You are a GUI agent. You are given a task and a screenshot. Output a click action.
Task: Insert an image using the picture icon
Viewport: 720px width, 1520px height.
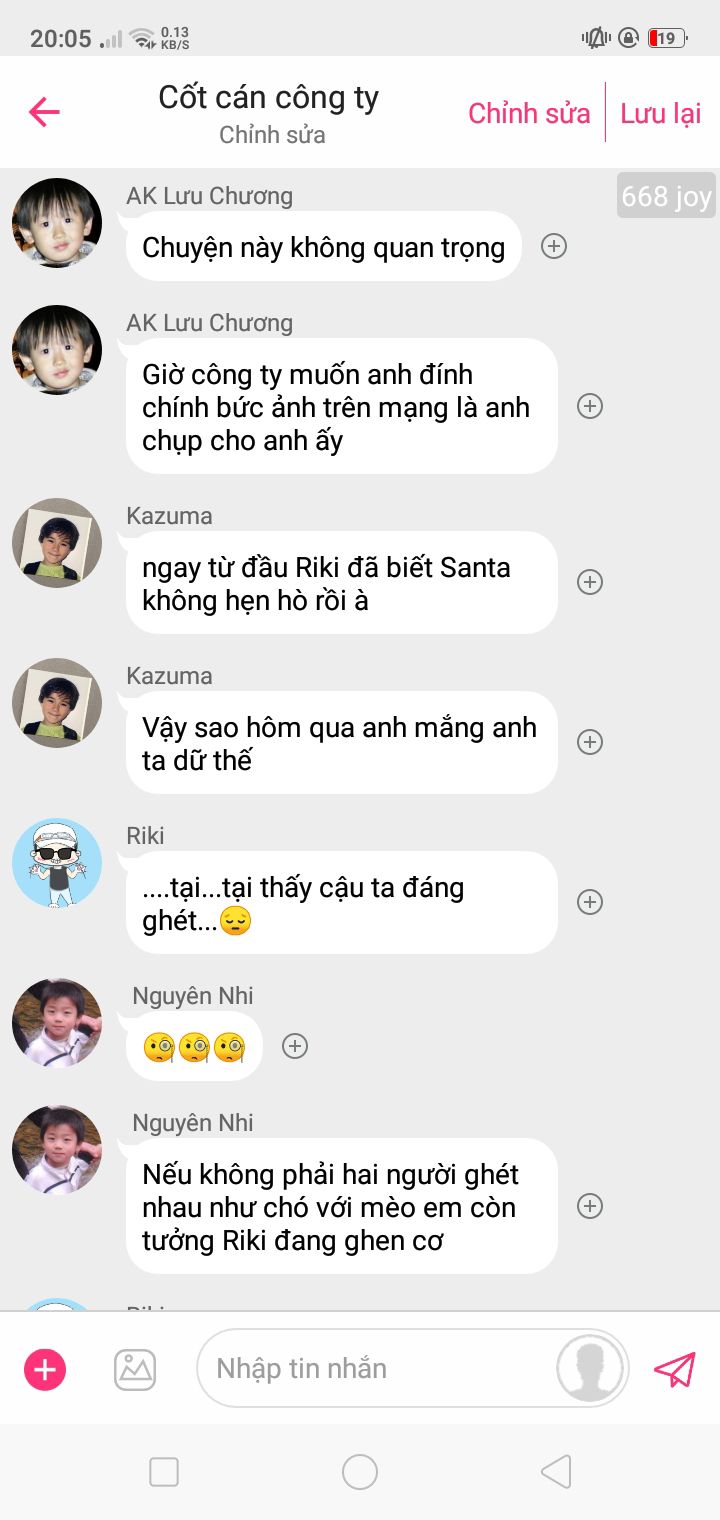(x=135, y=1369)
